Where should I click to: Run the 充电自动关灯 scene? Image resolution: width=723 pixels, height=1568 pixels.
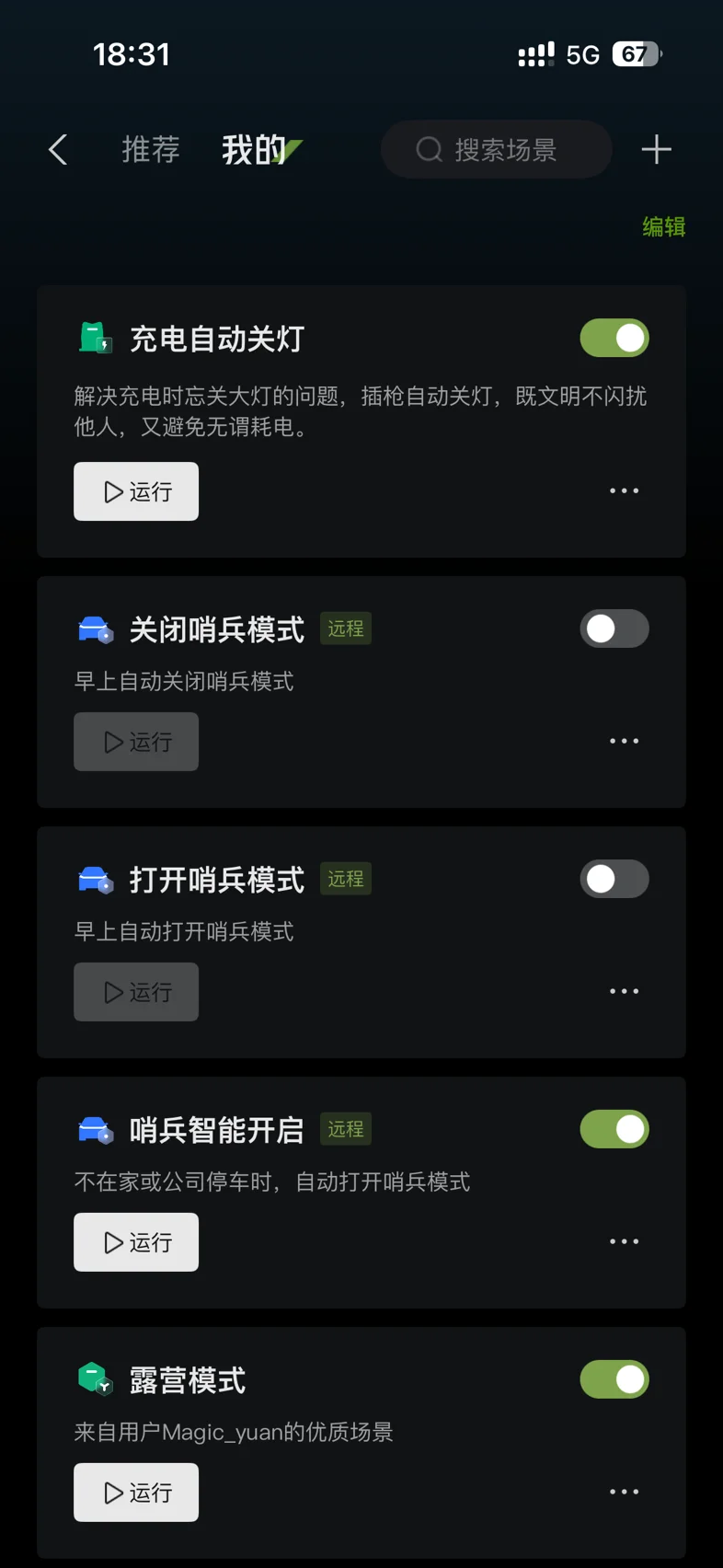tap(136, 491)
